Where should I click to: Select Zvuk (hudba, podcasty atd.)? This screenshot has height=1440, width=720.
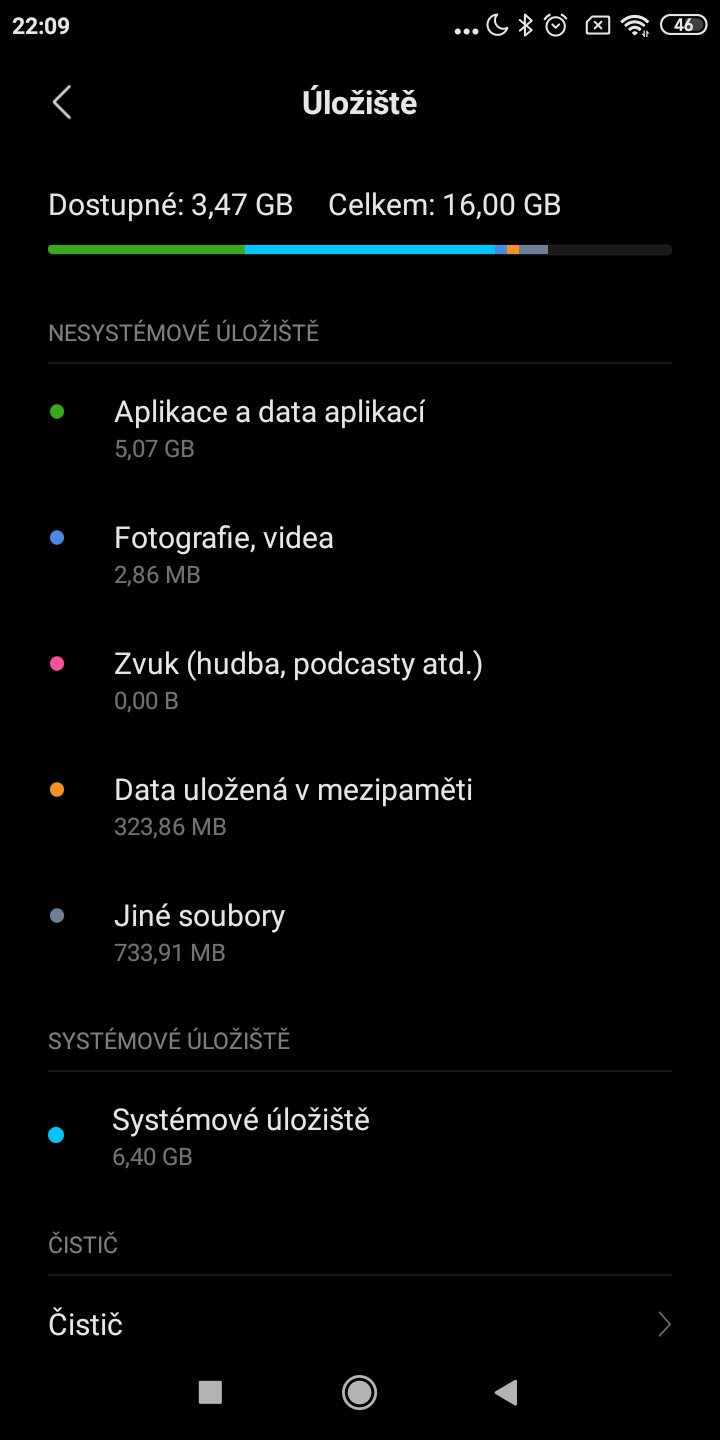pyautogui.click(x=360, y=680)
